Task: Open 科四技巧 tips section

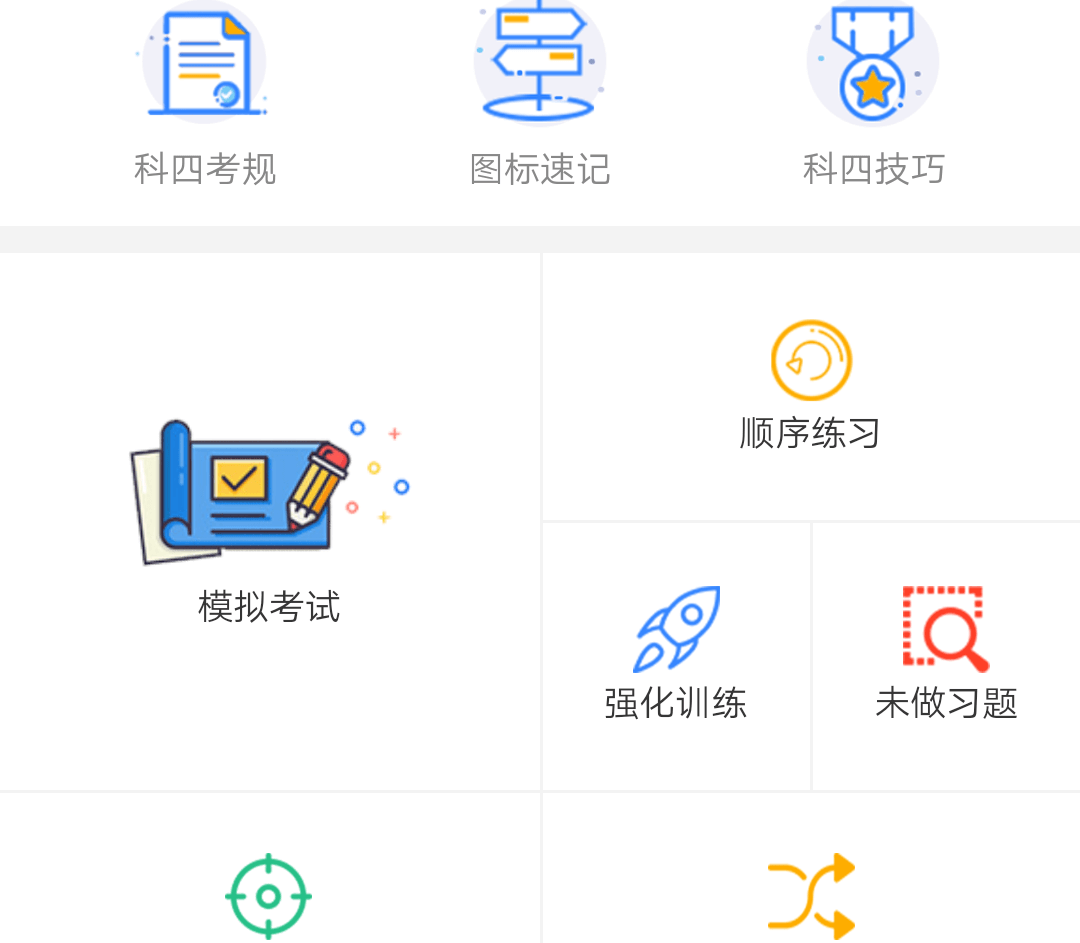Action: (873, 100)
